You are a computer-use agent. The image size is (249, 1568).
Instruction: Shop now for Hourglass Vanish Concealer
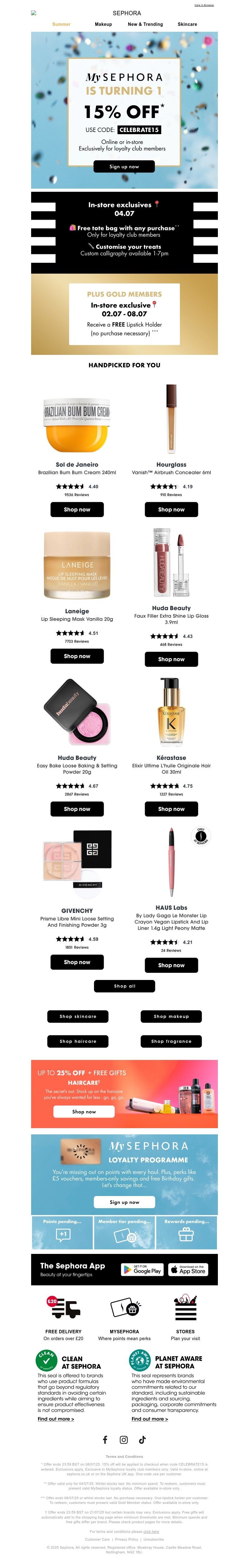(x=171, y=510)
